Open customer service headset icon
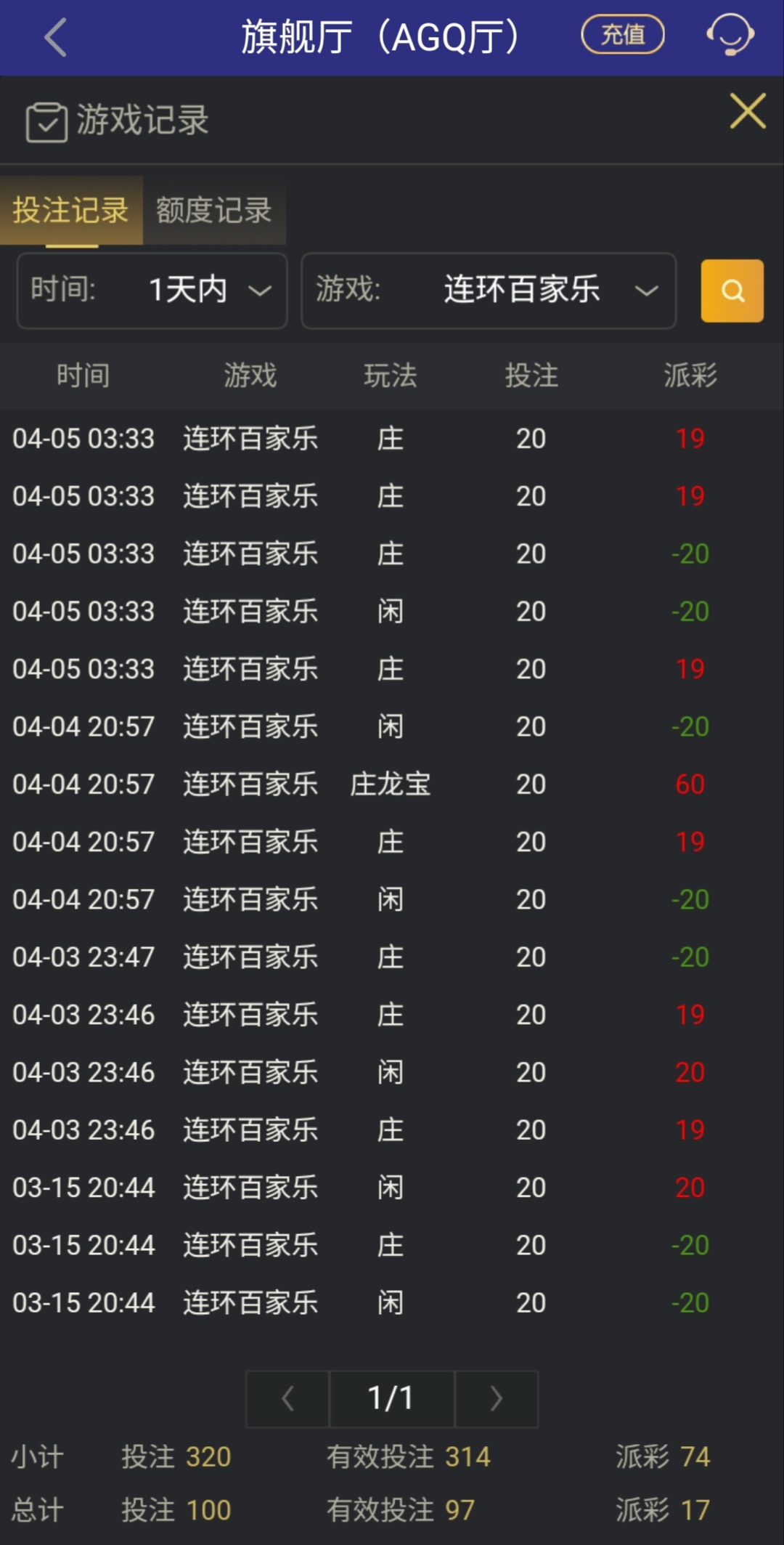Viewport: 784px width, 1545px height. point(730,35)
